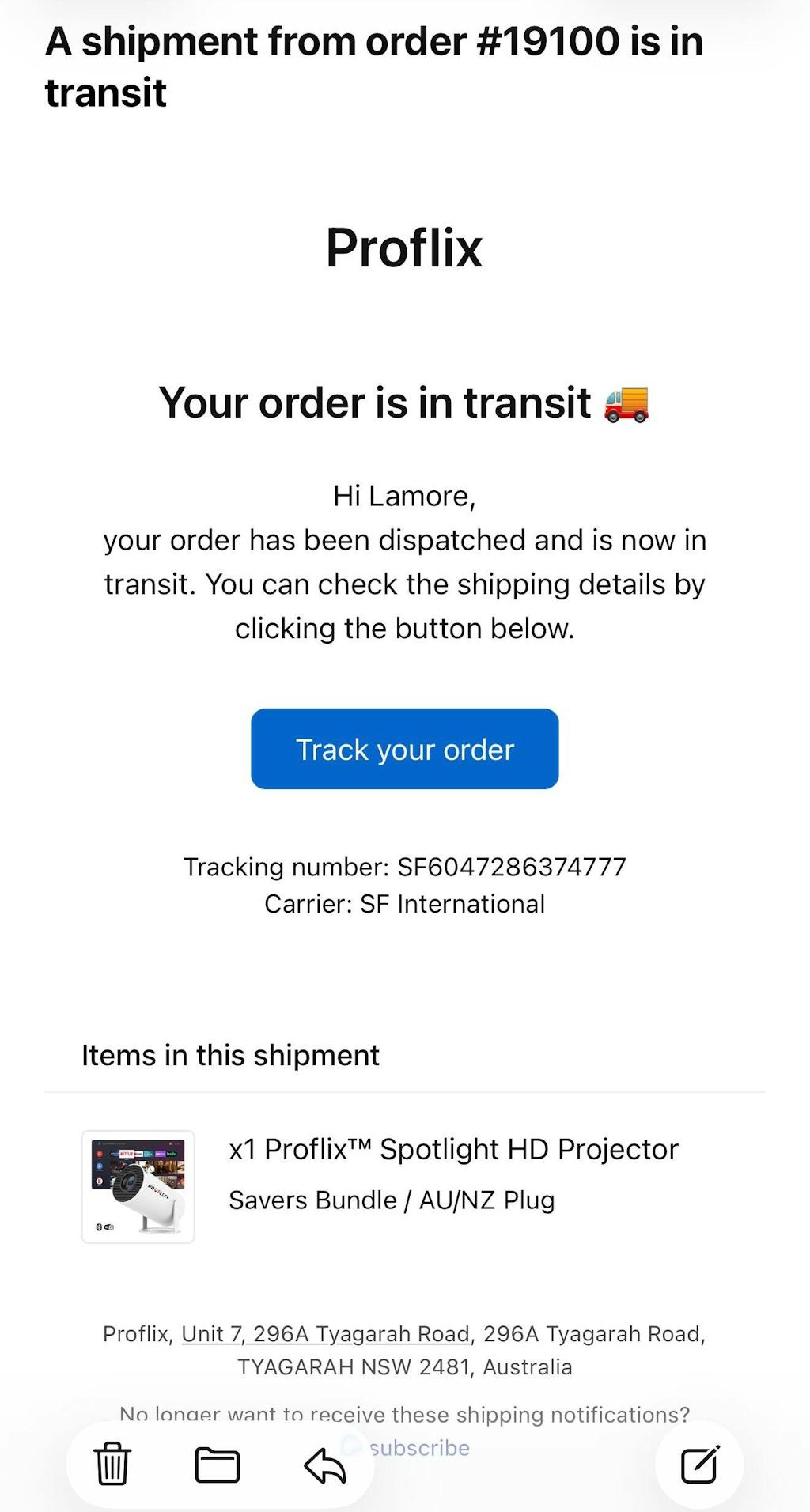Image resolution: width=810 pixels, height=1512 pixels.
Task: Tap the unsubscribe link
Action: coord(418,1448)
